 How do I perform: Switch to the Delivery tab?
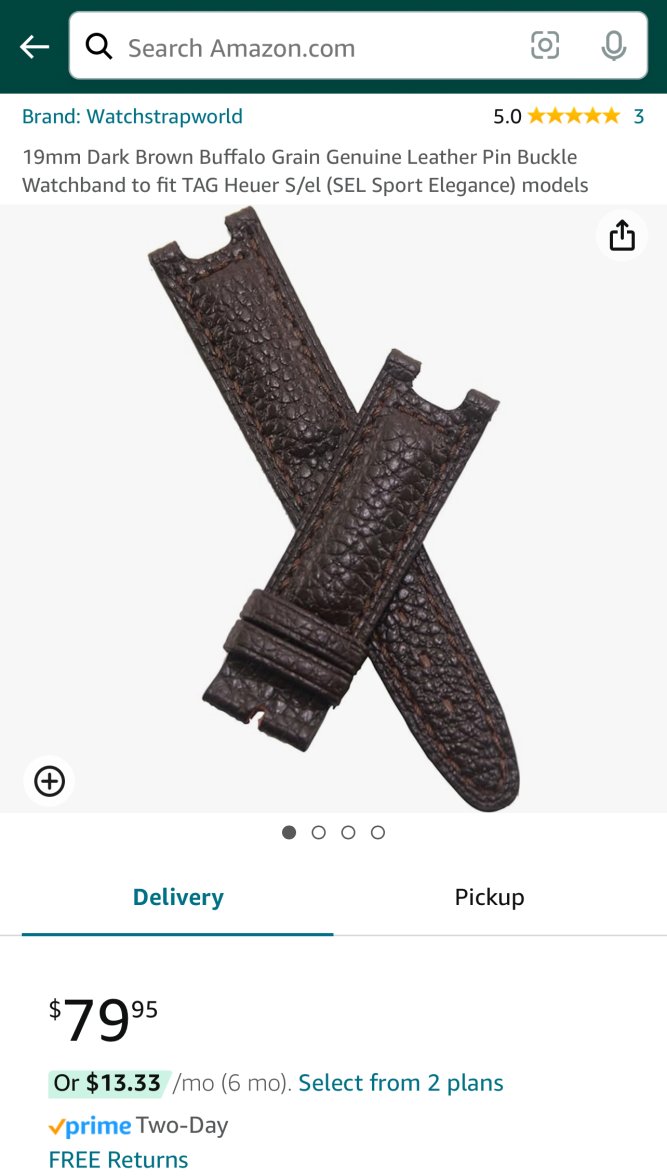178,897
